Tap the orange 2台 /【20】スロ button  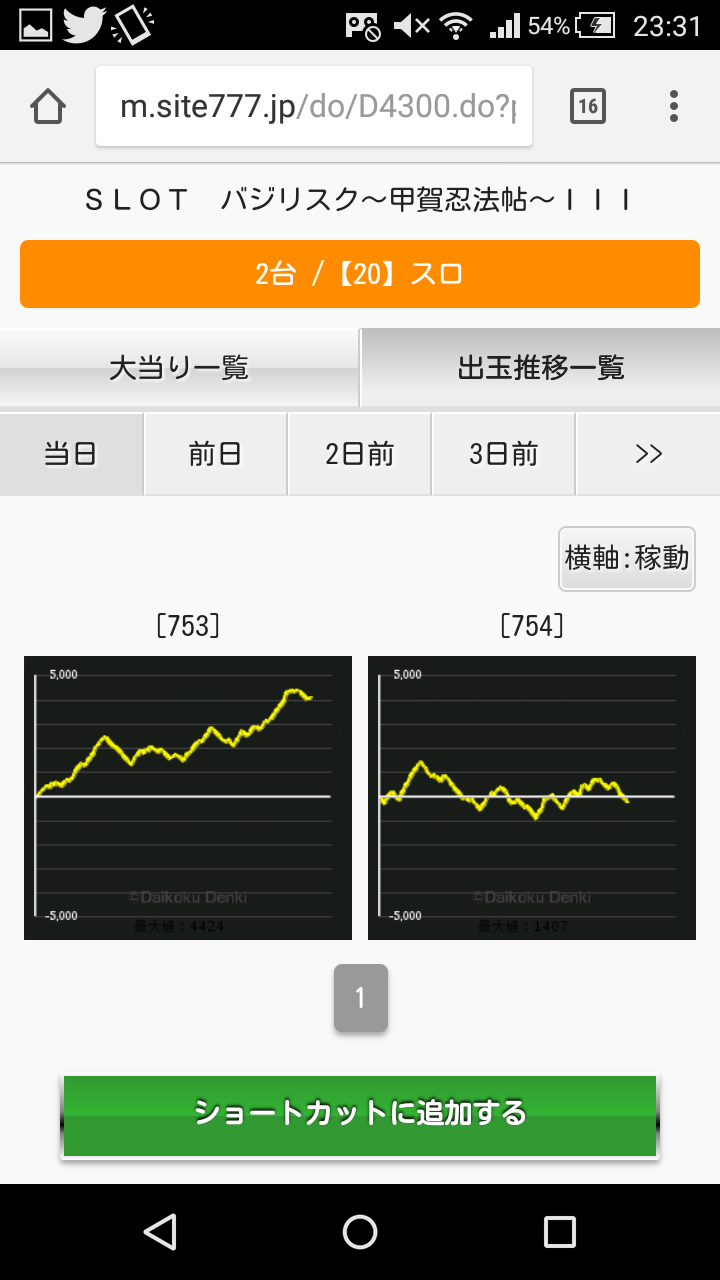(x=360, y=274)
